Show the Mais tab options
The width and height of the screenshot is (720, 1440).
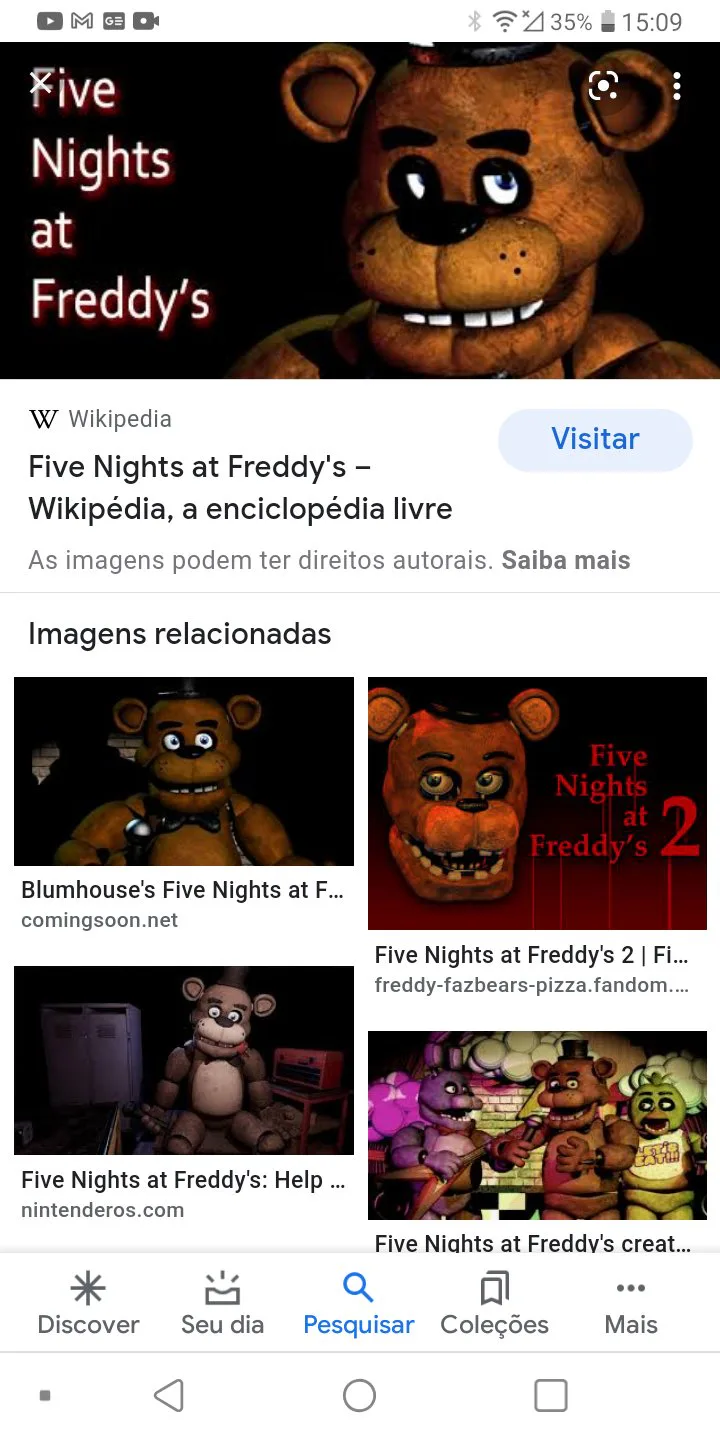coord(631,1304)
